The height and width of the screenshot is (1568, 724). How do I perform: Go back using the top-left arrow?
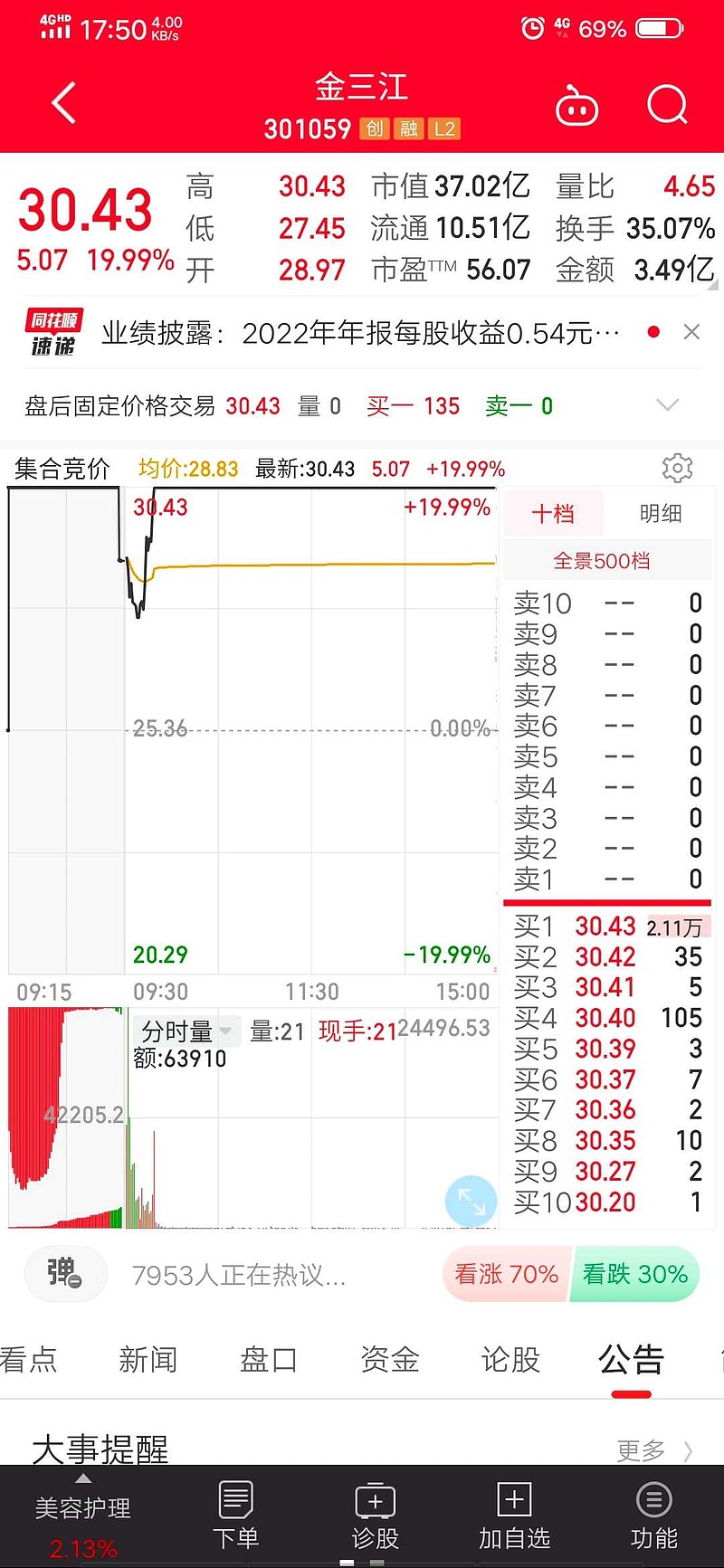click(x=63, y=103)
